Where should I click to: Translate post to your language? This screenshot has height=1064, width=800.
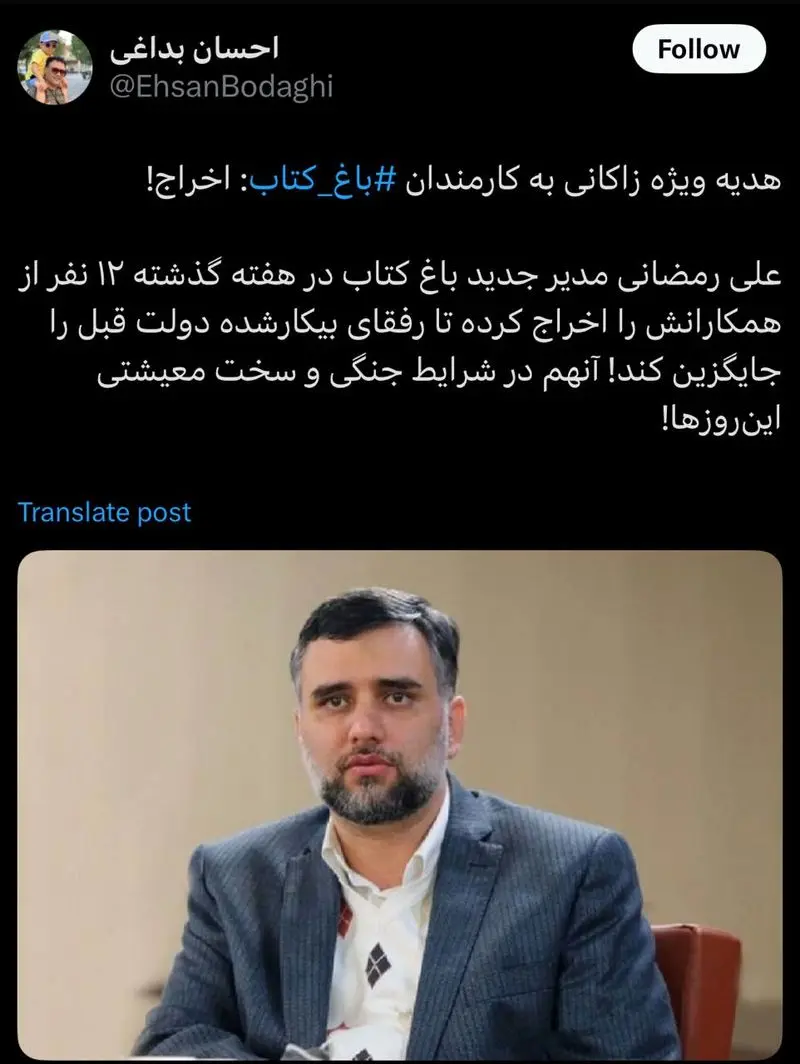coord(104,512)
